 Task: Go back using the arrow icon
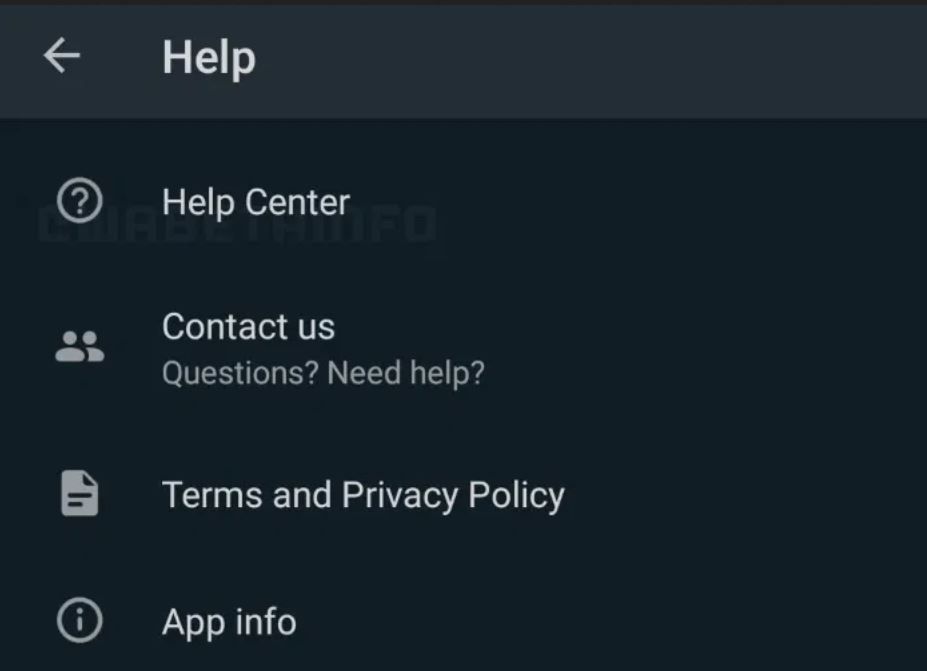tap(62, 57)
